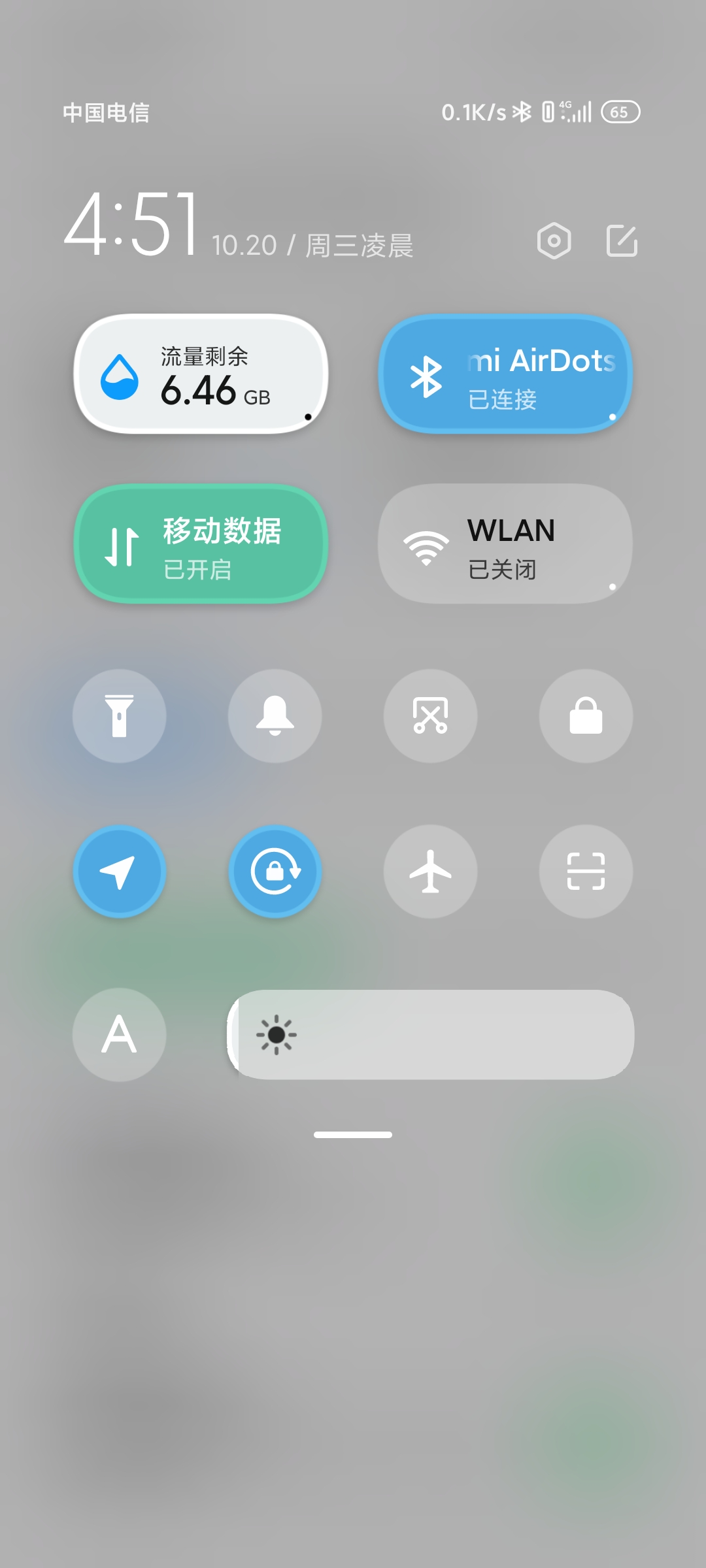The width and height of the screenshot is (706, 1568).
Task: Open settings from the gear icon
Action: pyautogui.click(x=554, y=241)
